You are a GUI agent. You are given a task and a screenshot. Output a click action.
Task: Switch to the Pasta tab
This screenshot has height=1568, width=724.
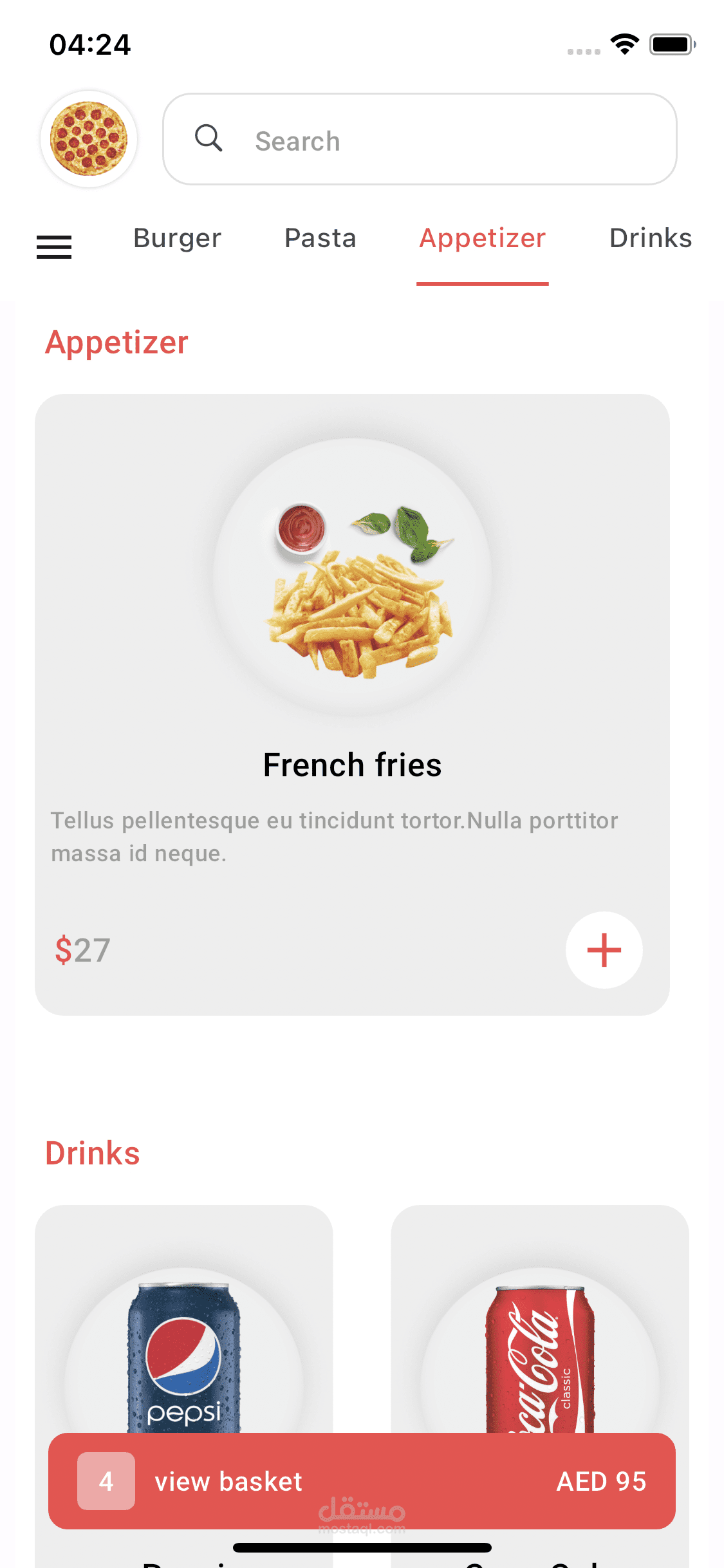point(320,239)
